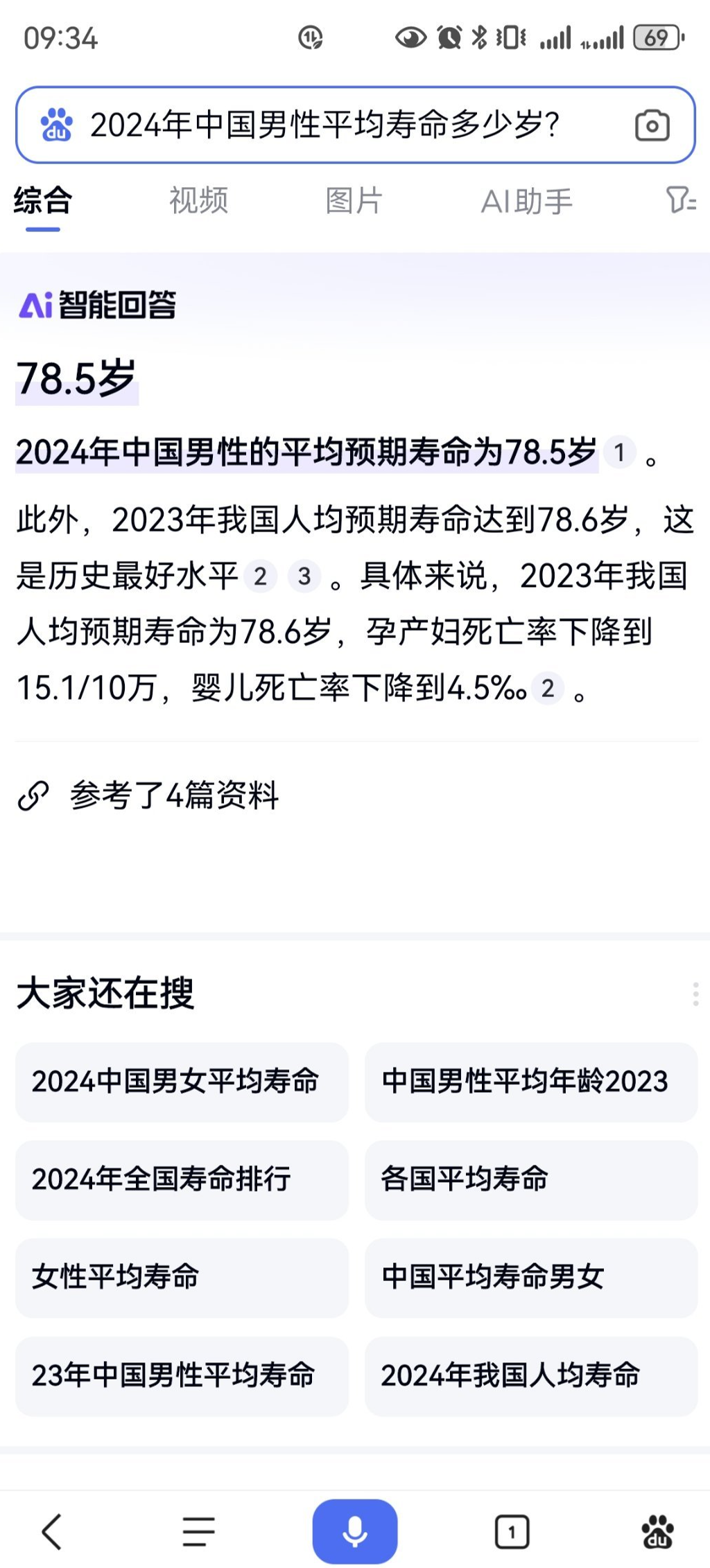The height and width of the screenshot is (1568, 710).
Task: Search 中国男性平均年龄2023
Action: (x=531, y=1082)
